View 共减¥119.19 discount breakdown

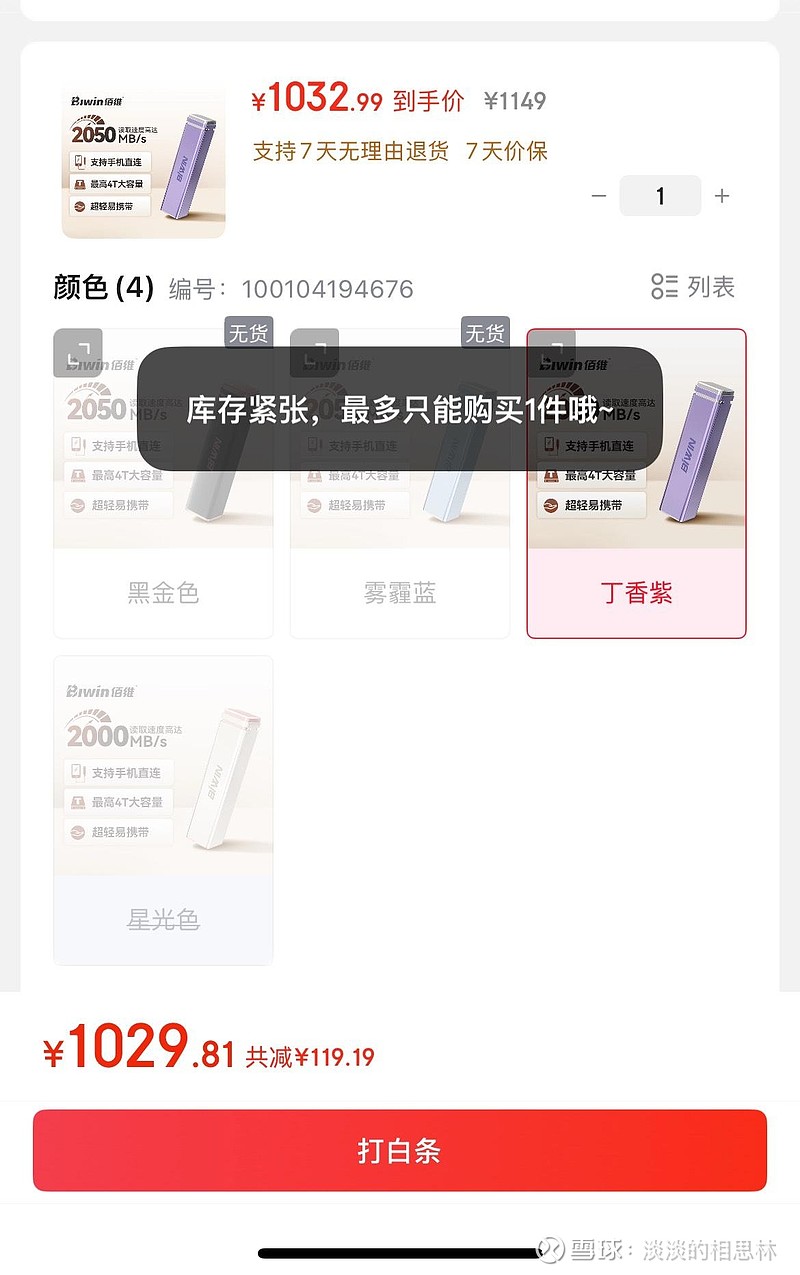(306, 1055)
